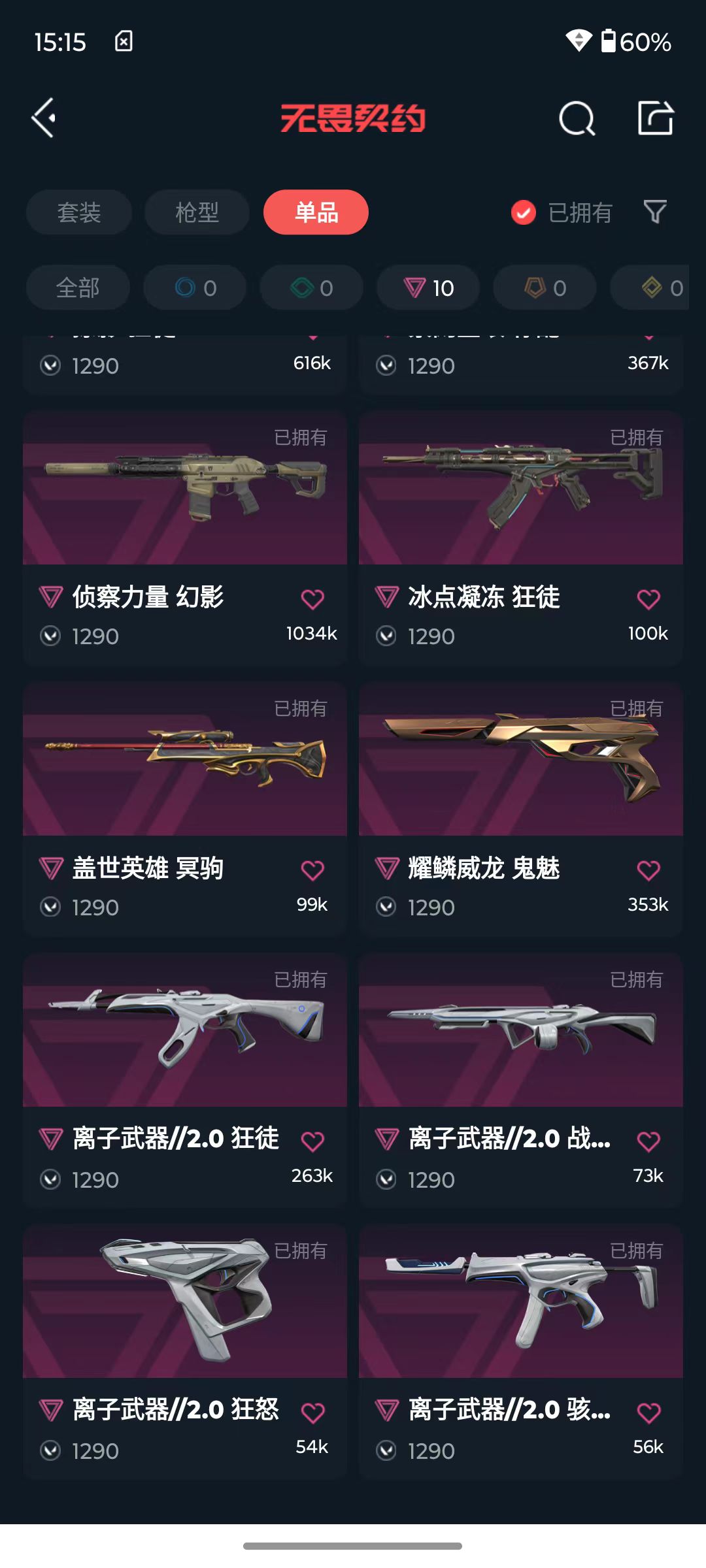Open the 离子武器//2.0 狂徒 skin card
This screenshot has height=1568, width=706.
point(185,1081)
